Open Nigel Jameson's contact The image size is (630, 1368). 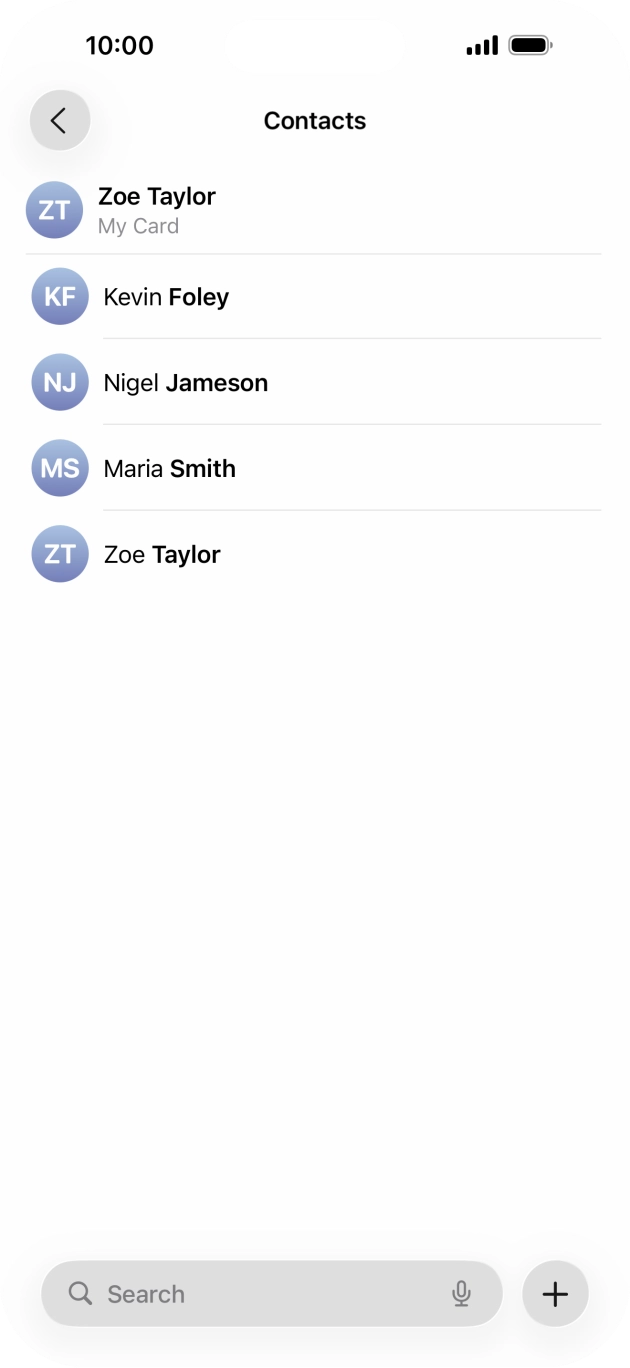click(314, 383)
